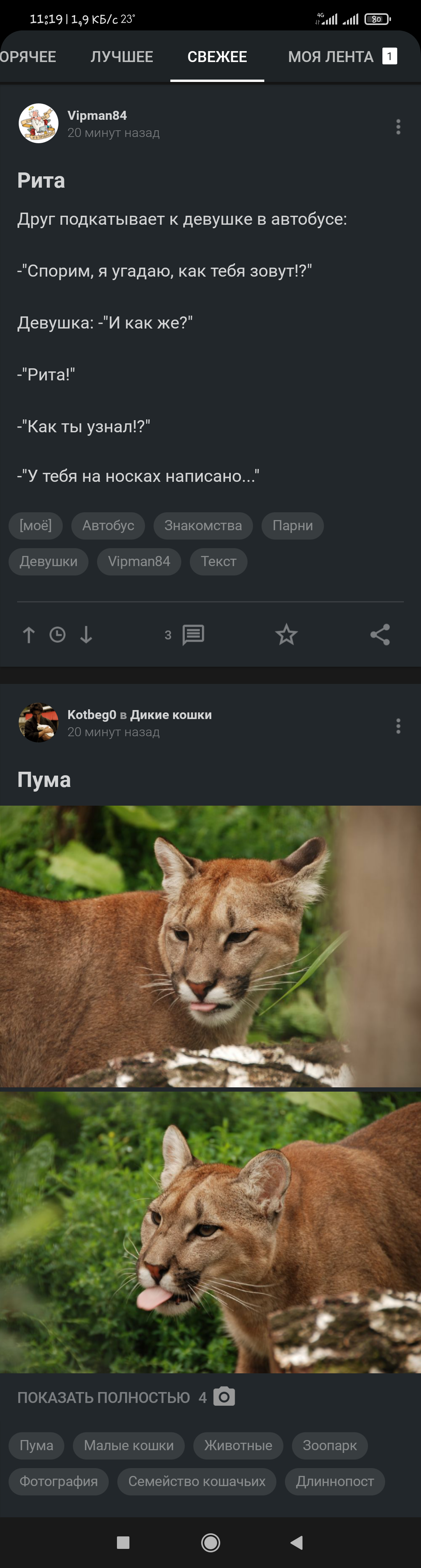Open Vipman84's profile from the post header

pyautogui.click(x=97, y=115)
